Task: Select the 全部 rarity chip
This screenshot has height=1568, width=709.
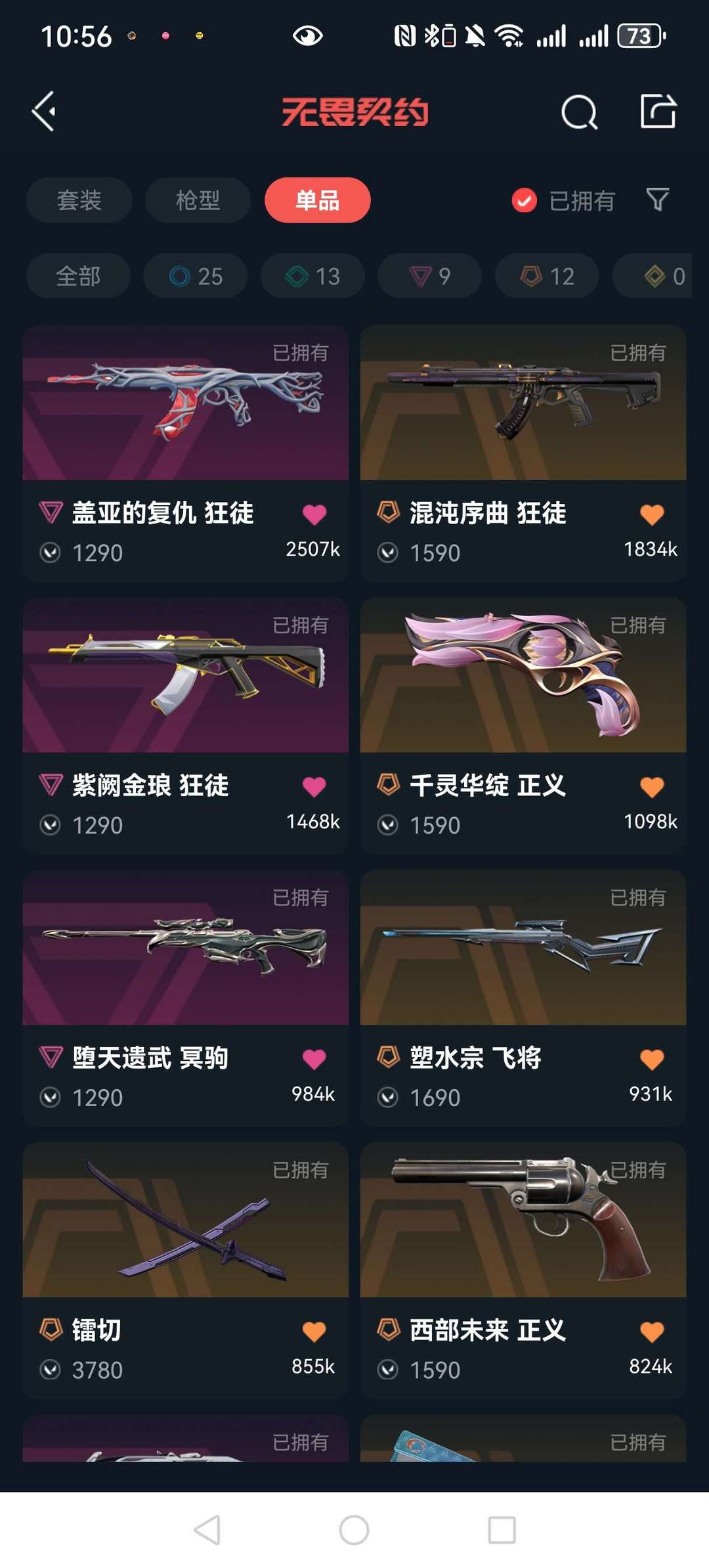Action: [x=78, y=276]
